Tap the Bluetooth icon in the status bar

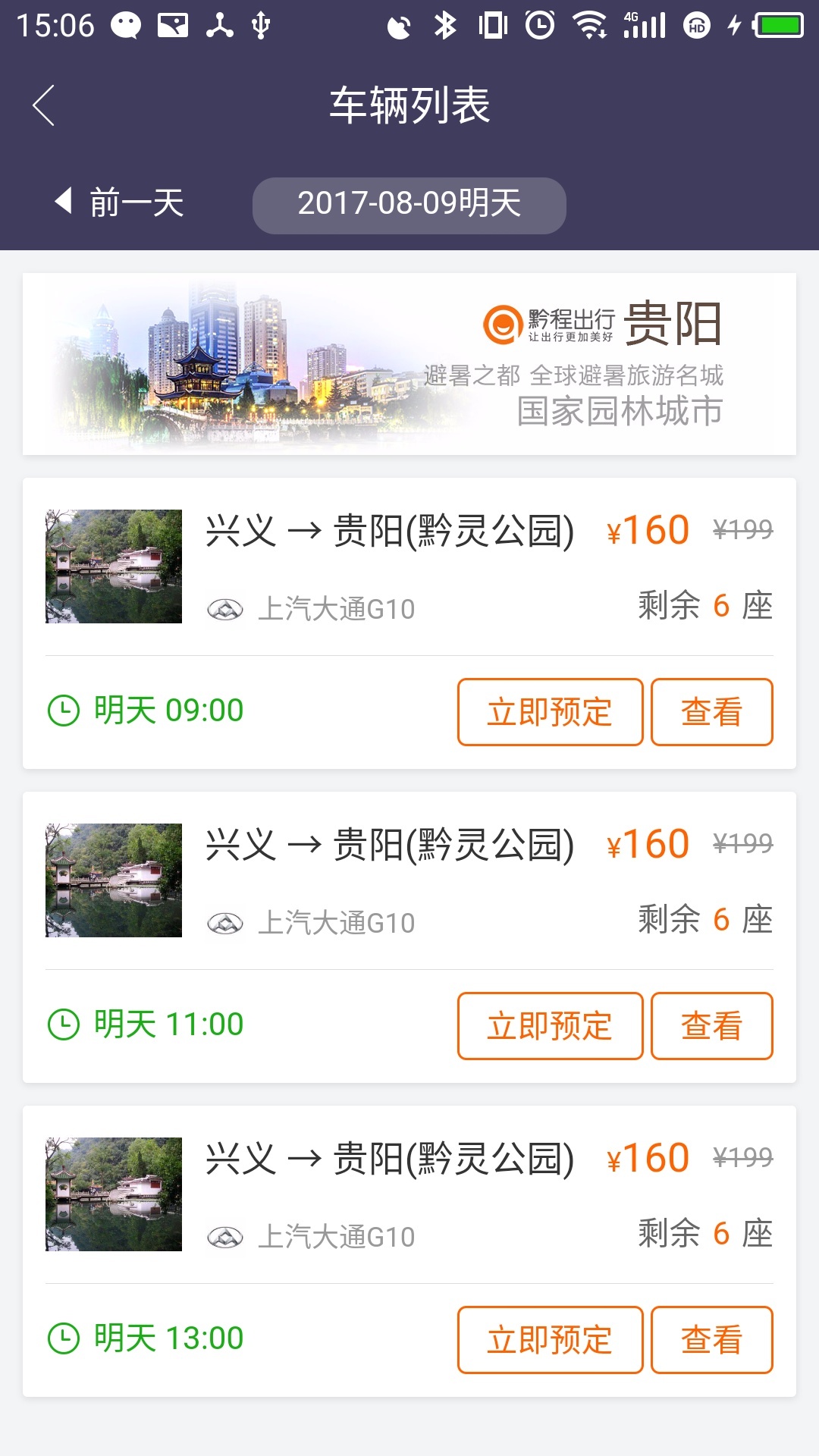[x=446, y=25]
